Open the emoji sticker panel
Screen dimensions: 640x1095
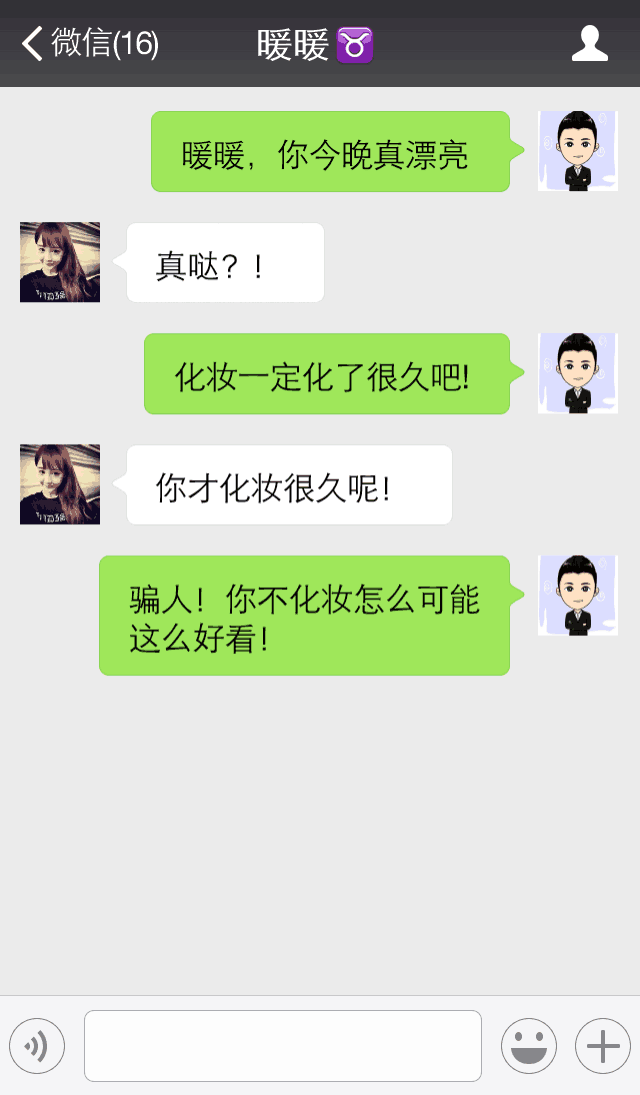pos(529,1046)
